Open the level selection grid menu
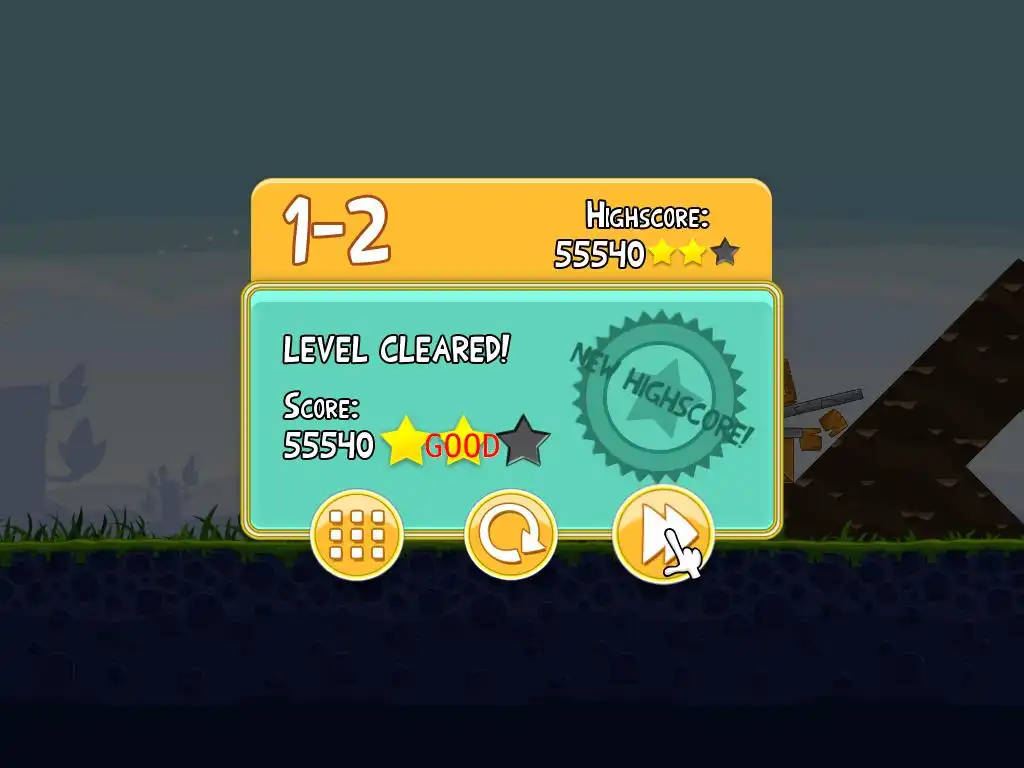 (x=357, y=535)
